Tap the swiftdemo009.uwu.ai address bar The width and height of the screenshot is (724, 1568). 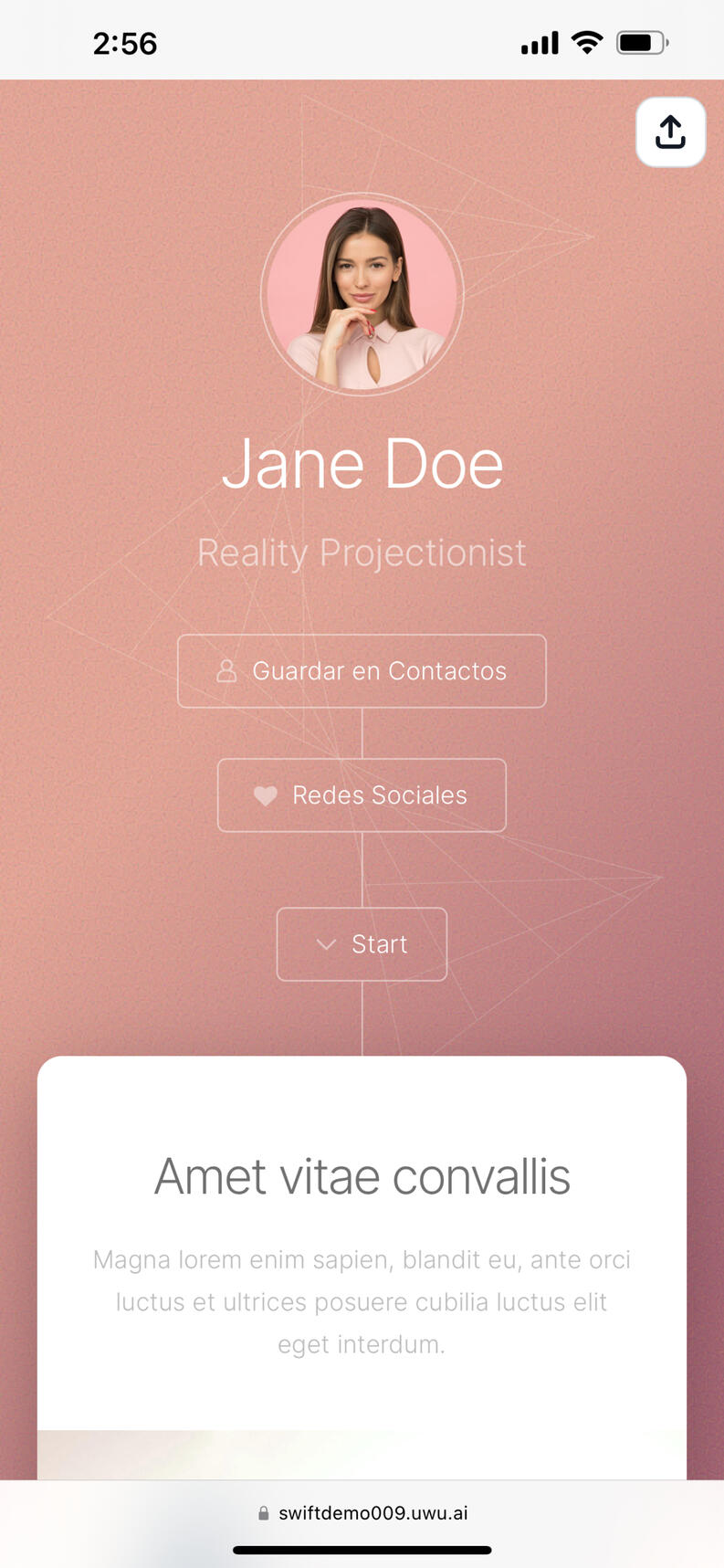363,1513
